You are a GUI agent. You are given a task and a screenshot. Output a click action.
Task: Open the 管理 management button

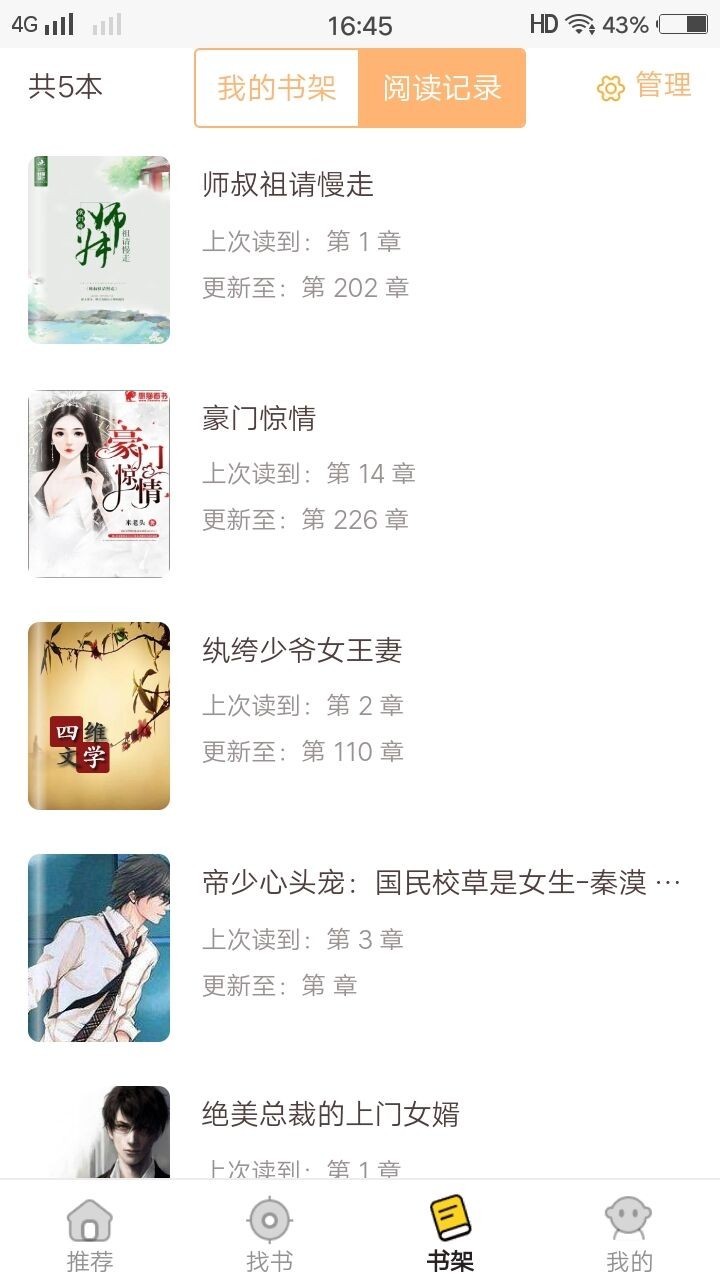click(x=658, y=87)
